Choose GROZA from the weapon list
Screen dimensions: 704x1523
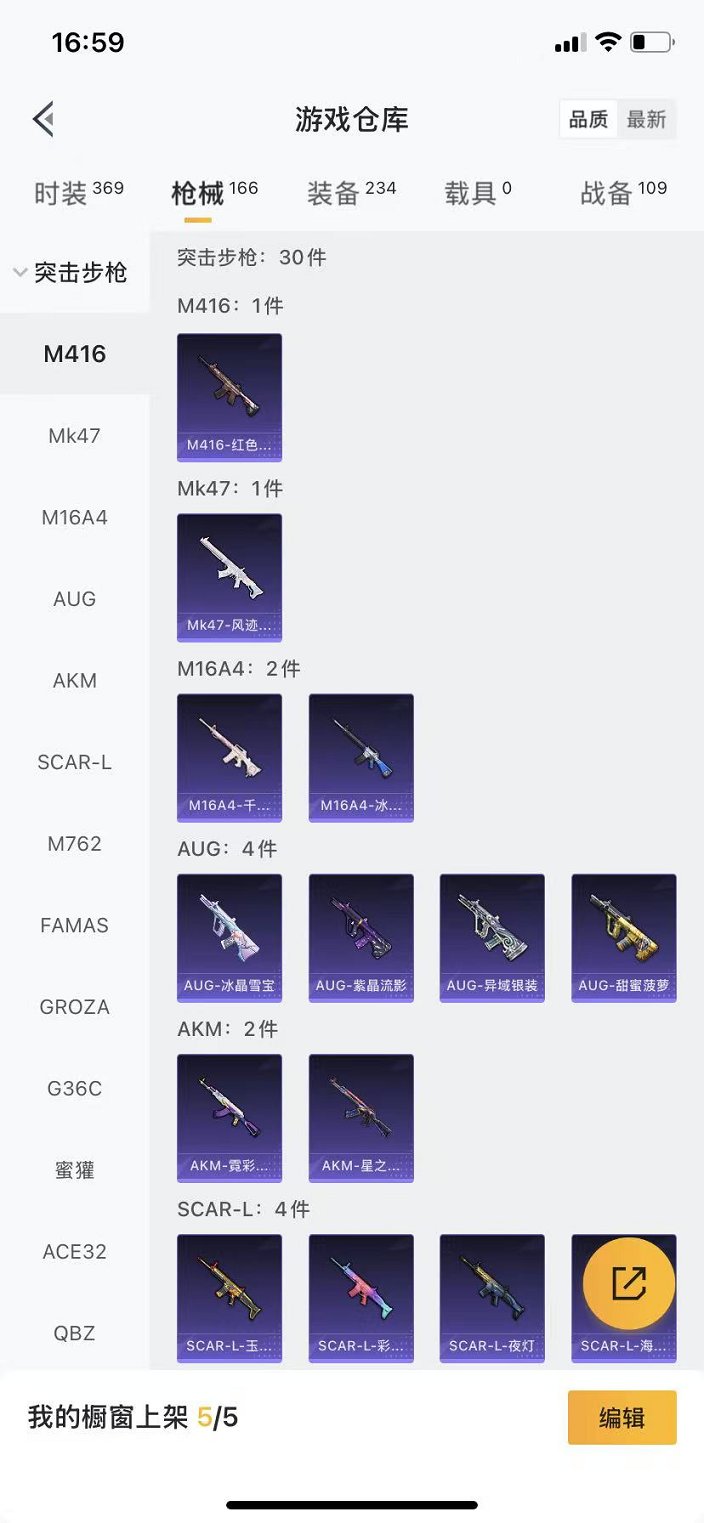click(74, 1007)
